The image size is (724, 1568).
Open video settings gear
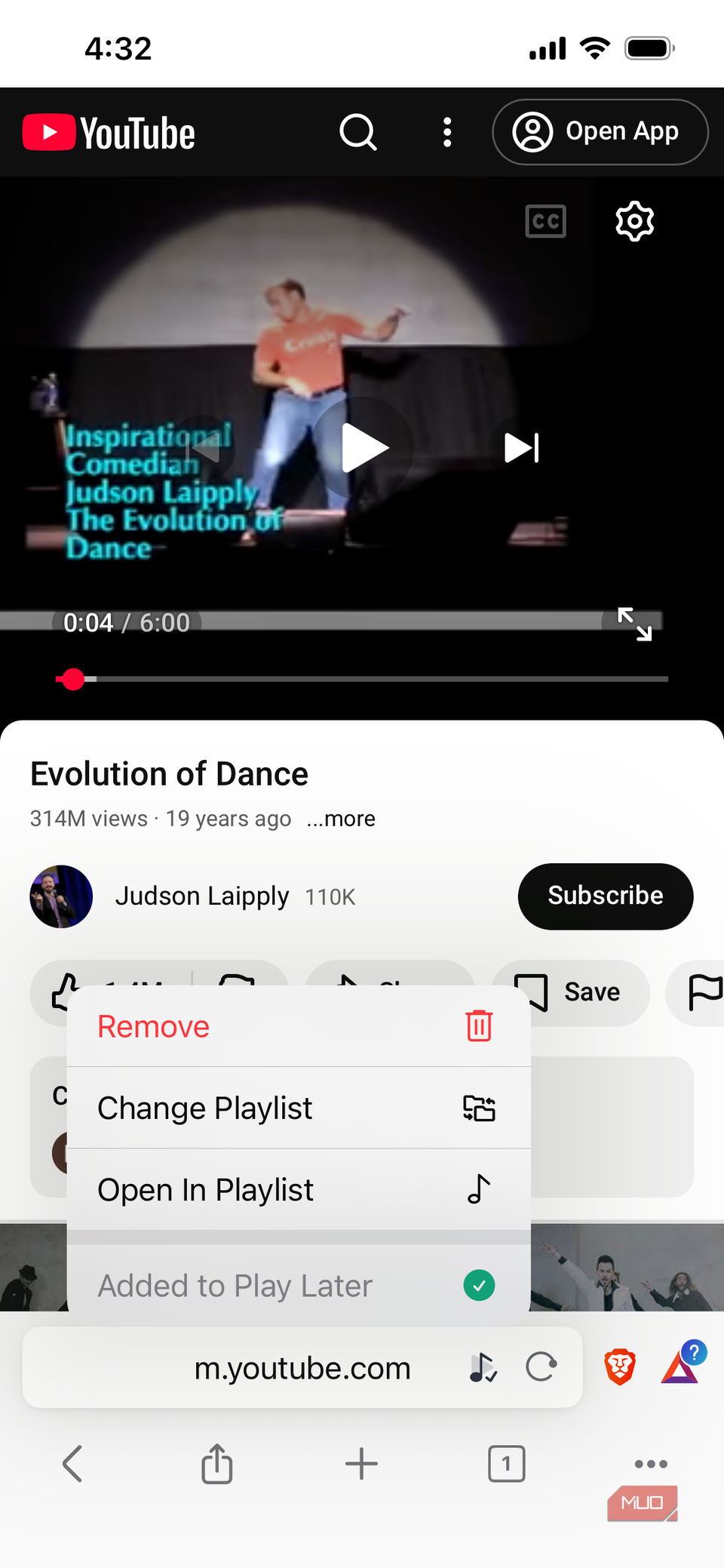pos(634,221)
